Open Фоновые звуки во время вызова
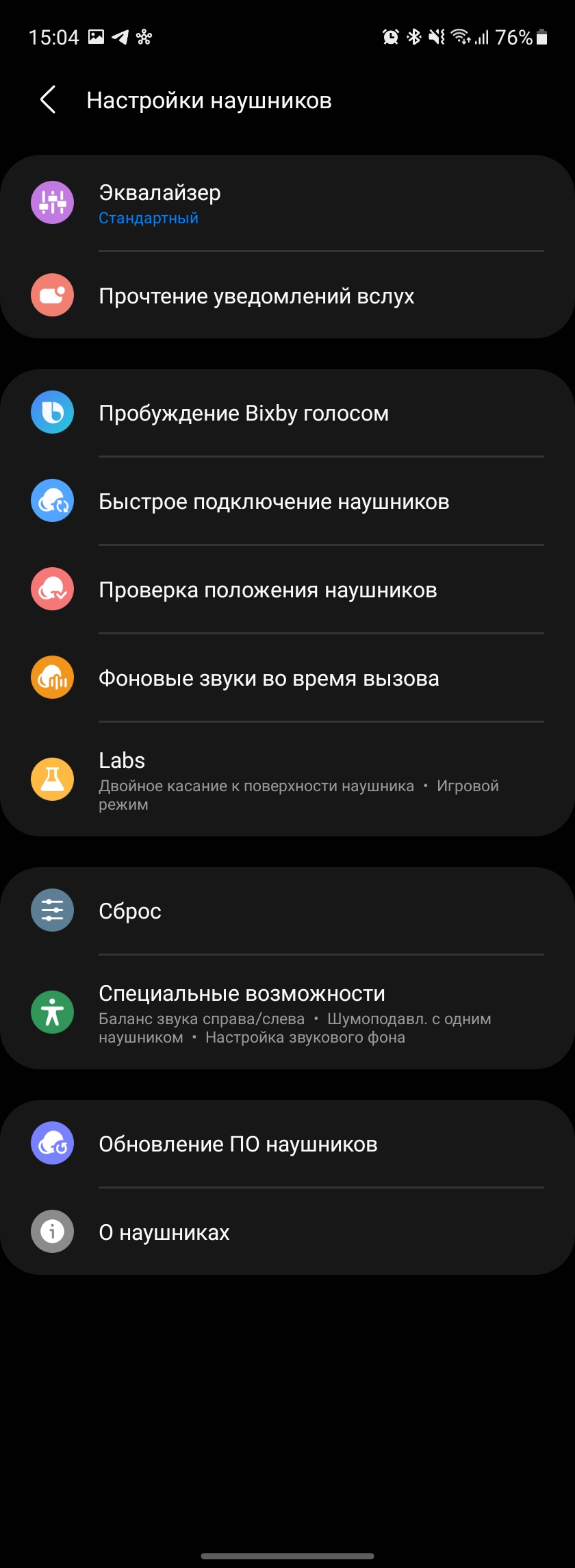The image size is (575, 1568). point(287,678)
